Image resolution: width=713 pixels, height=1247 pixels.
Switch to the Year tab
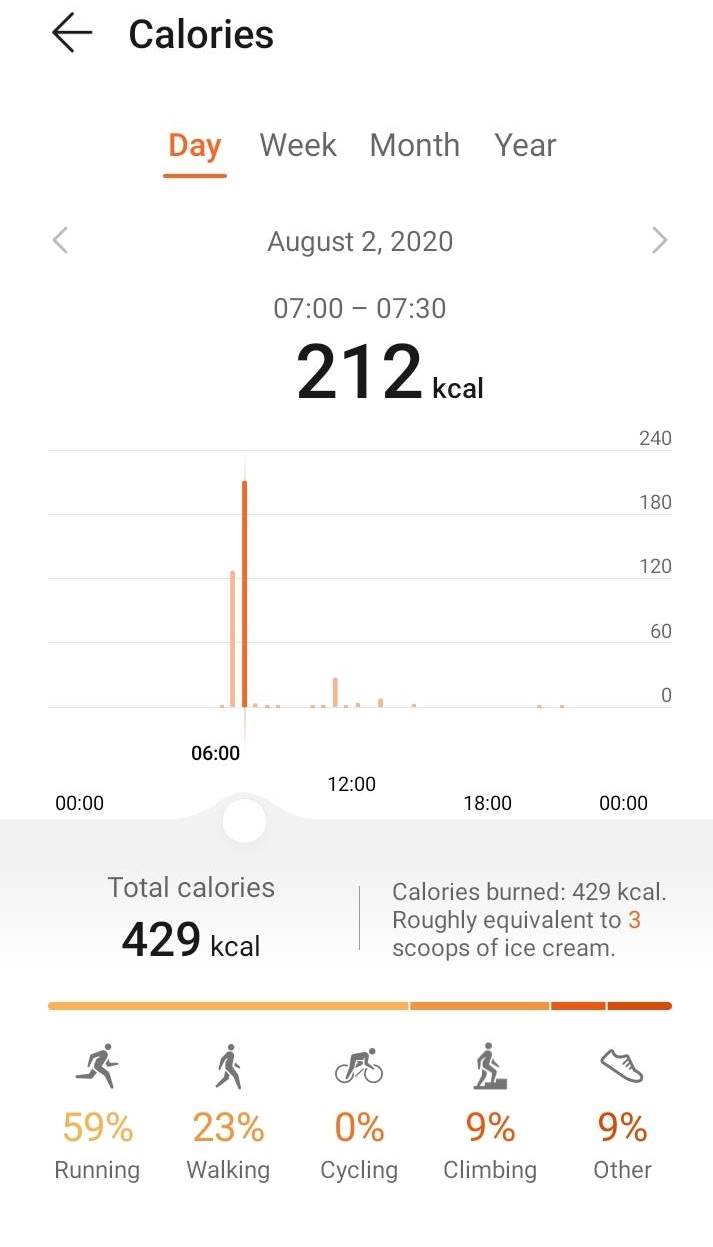coord(525,145)
